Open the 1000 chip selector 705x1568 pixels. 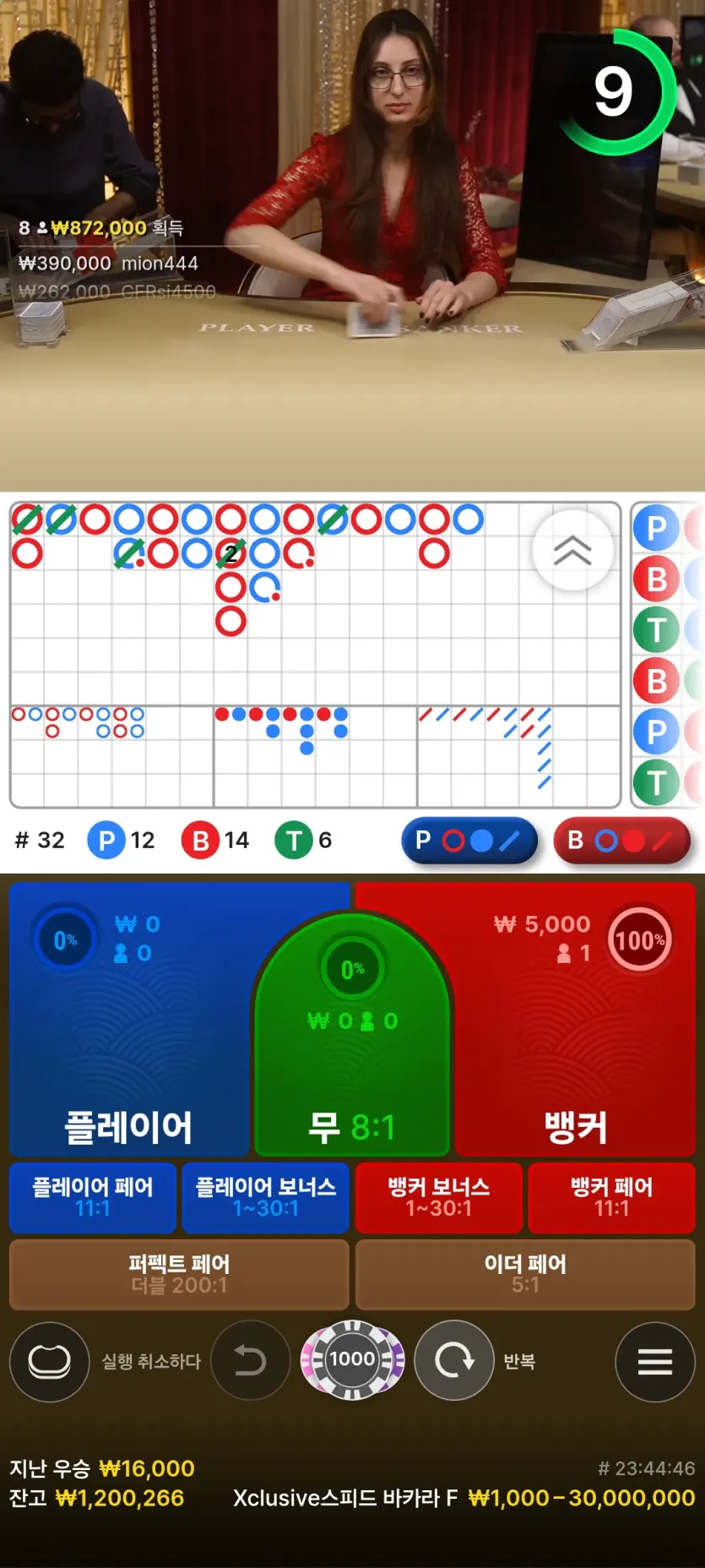click(x=352, y=1360)
